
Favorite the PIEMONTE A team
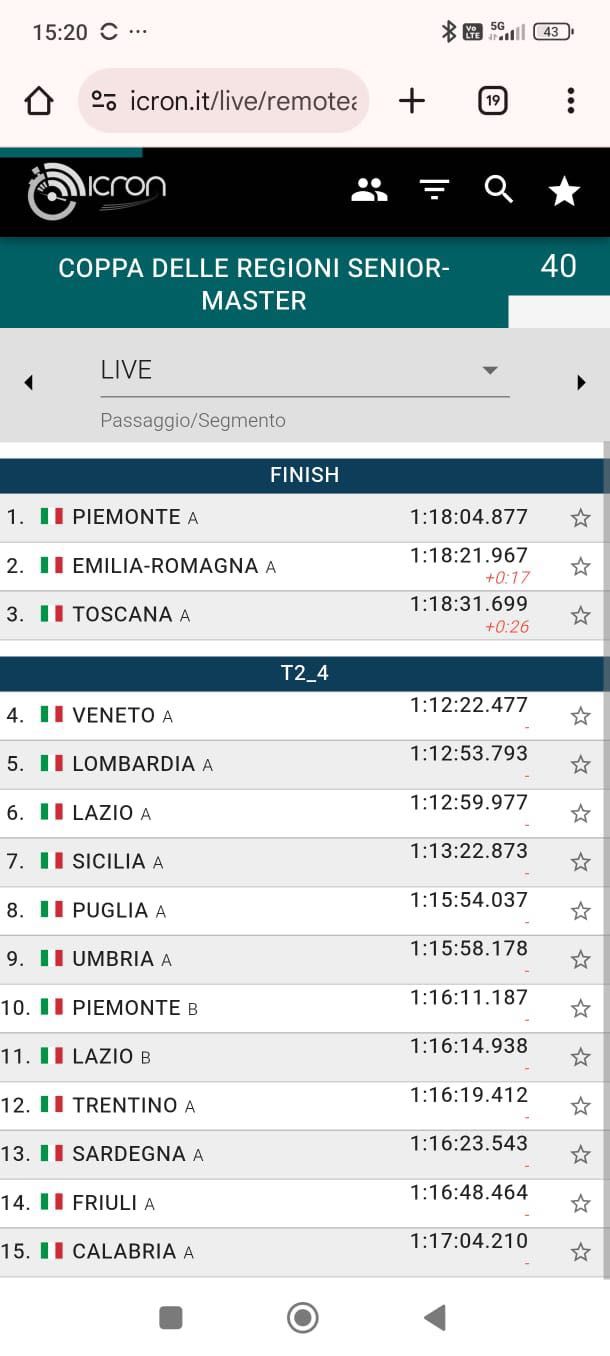coord(580,518)
